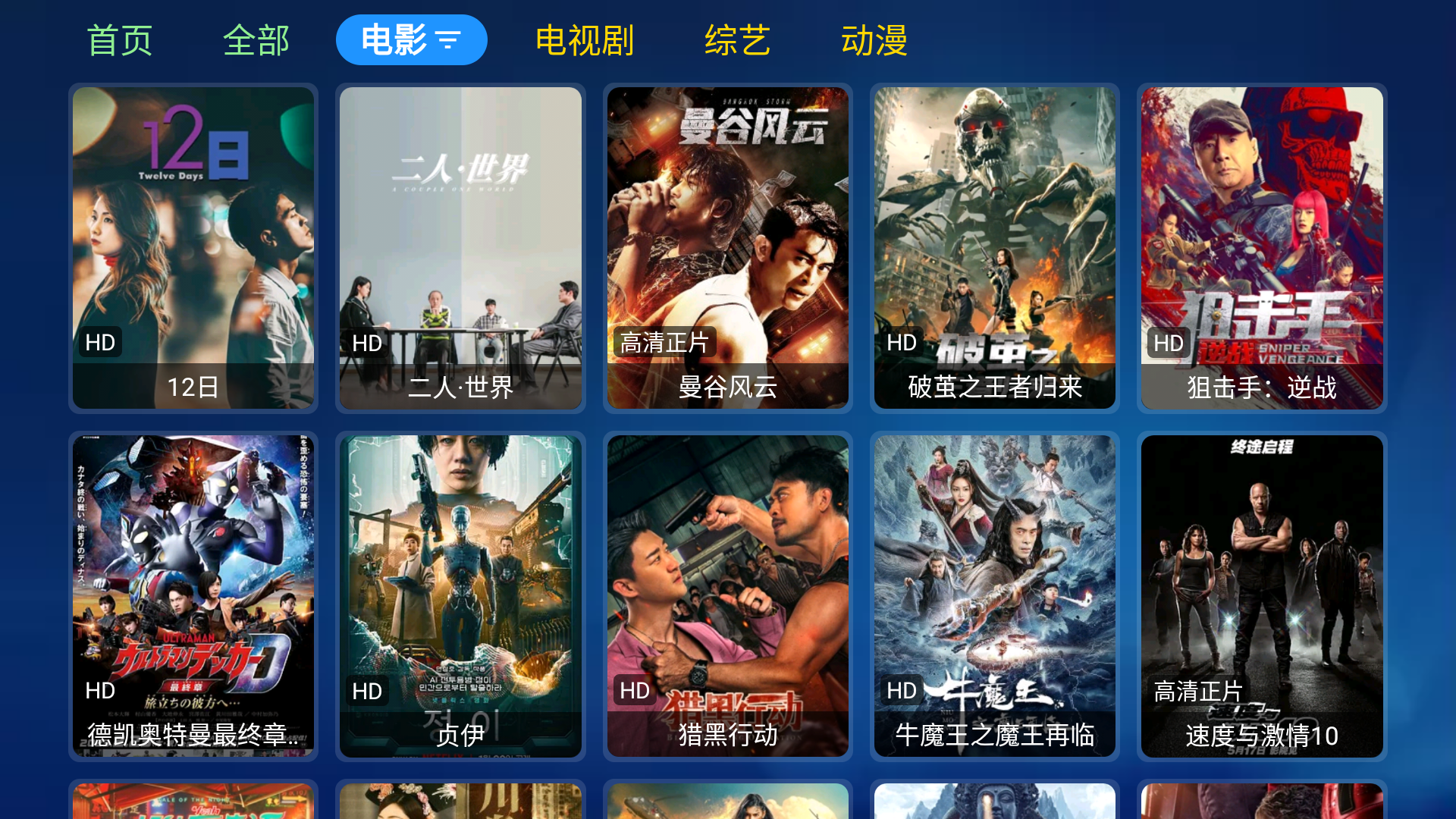Open the movie 12日
1456x819 pixels.
click(193, 248)
